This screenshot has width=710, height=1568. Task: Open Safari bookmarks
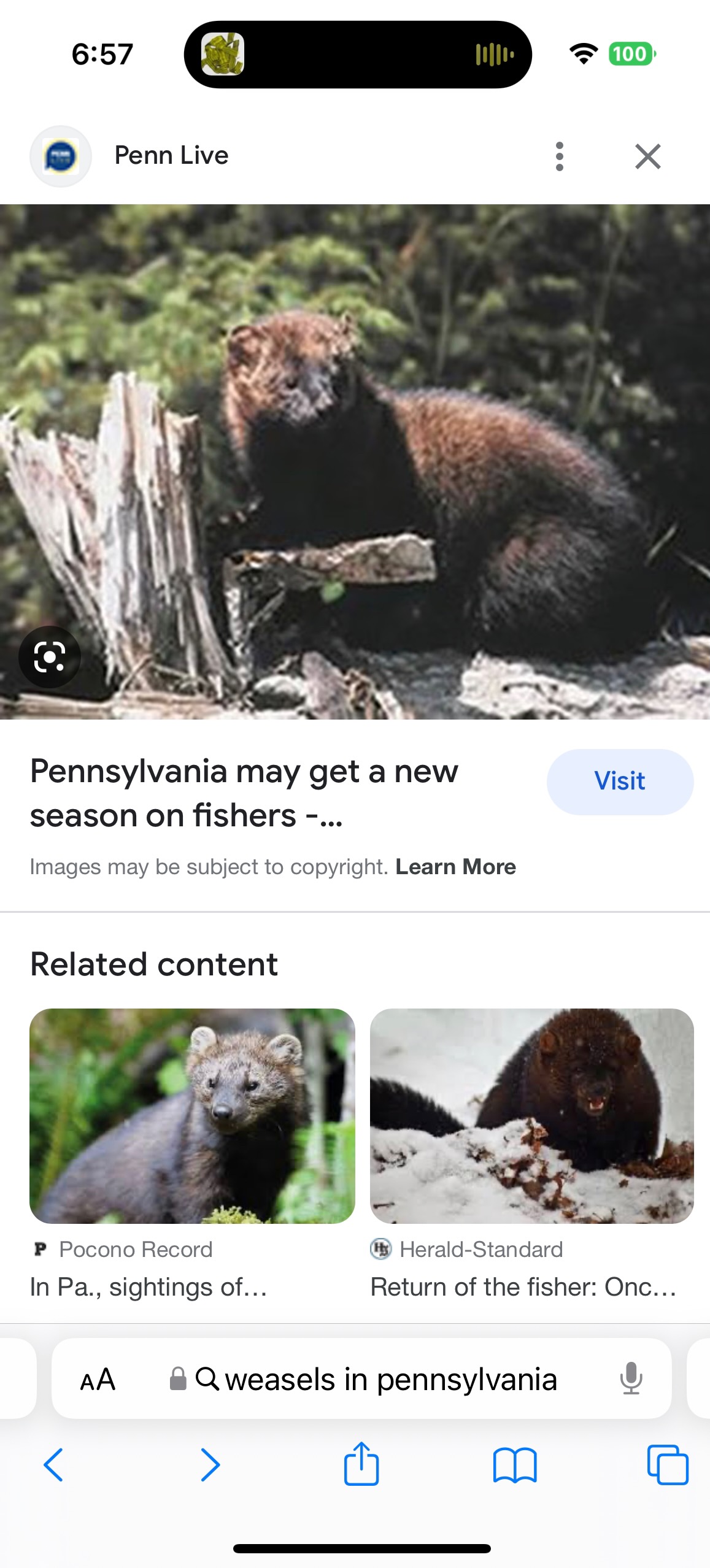(514, 1465)
